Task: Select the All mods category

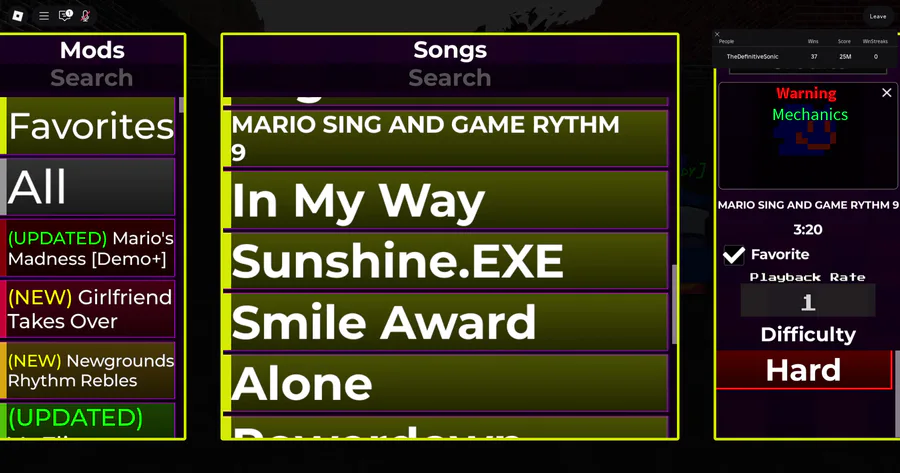Action: pyautogui.click(x=90, y=187)
